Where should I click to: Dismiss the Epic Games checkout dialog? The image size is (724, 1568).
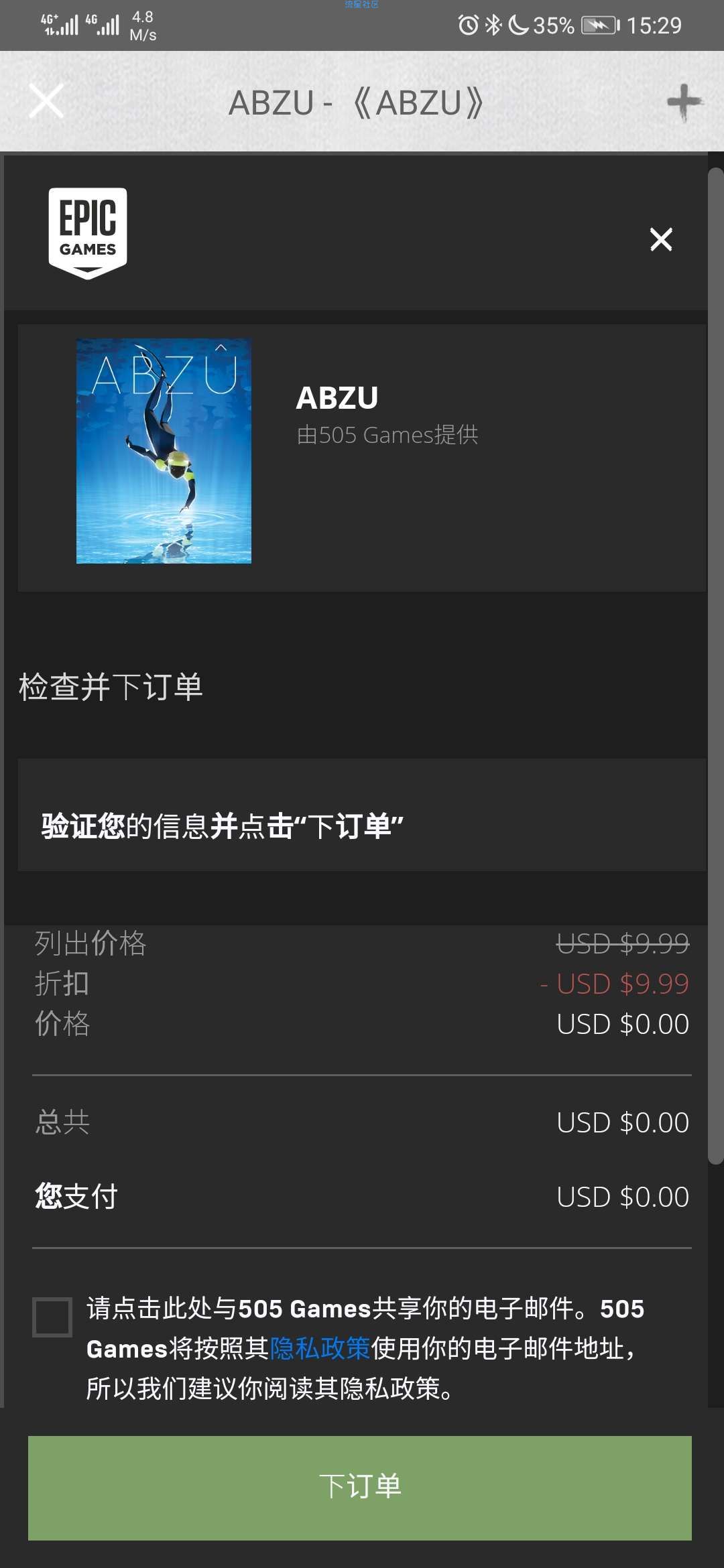point(661,239)
